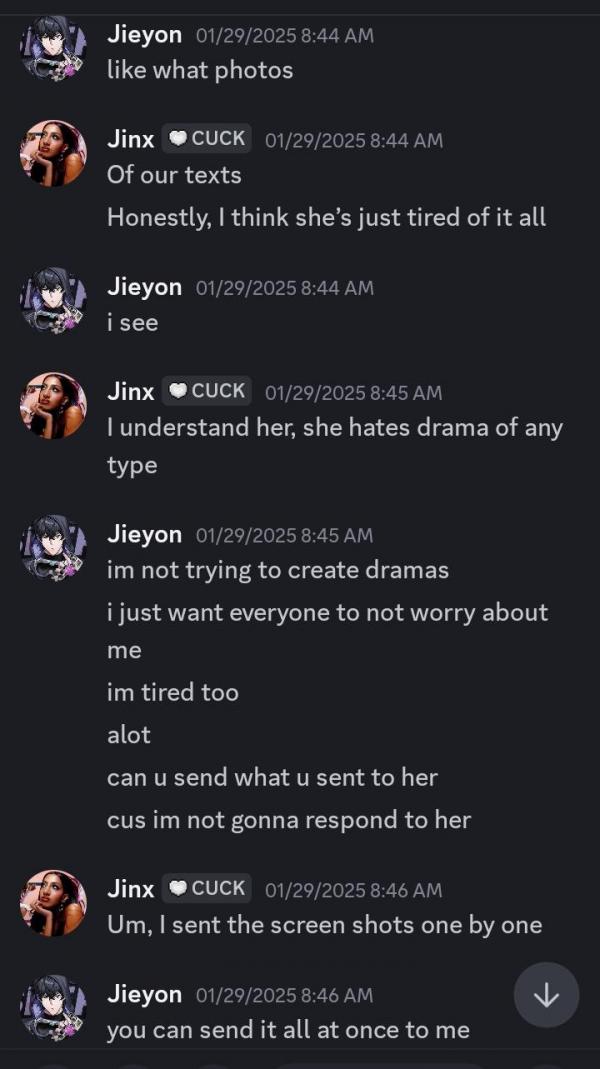Jump to latest messages with down arrow

tap(547, 995)
